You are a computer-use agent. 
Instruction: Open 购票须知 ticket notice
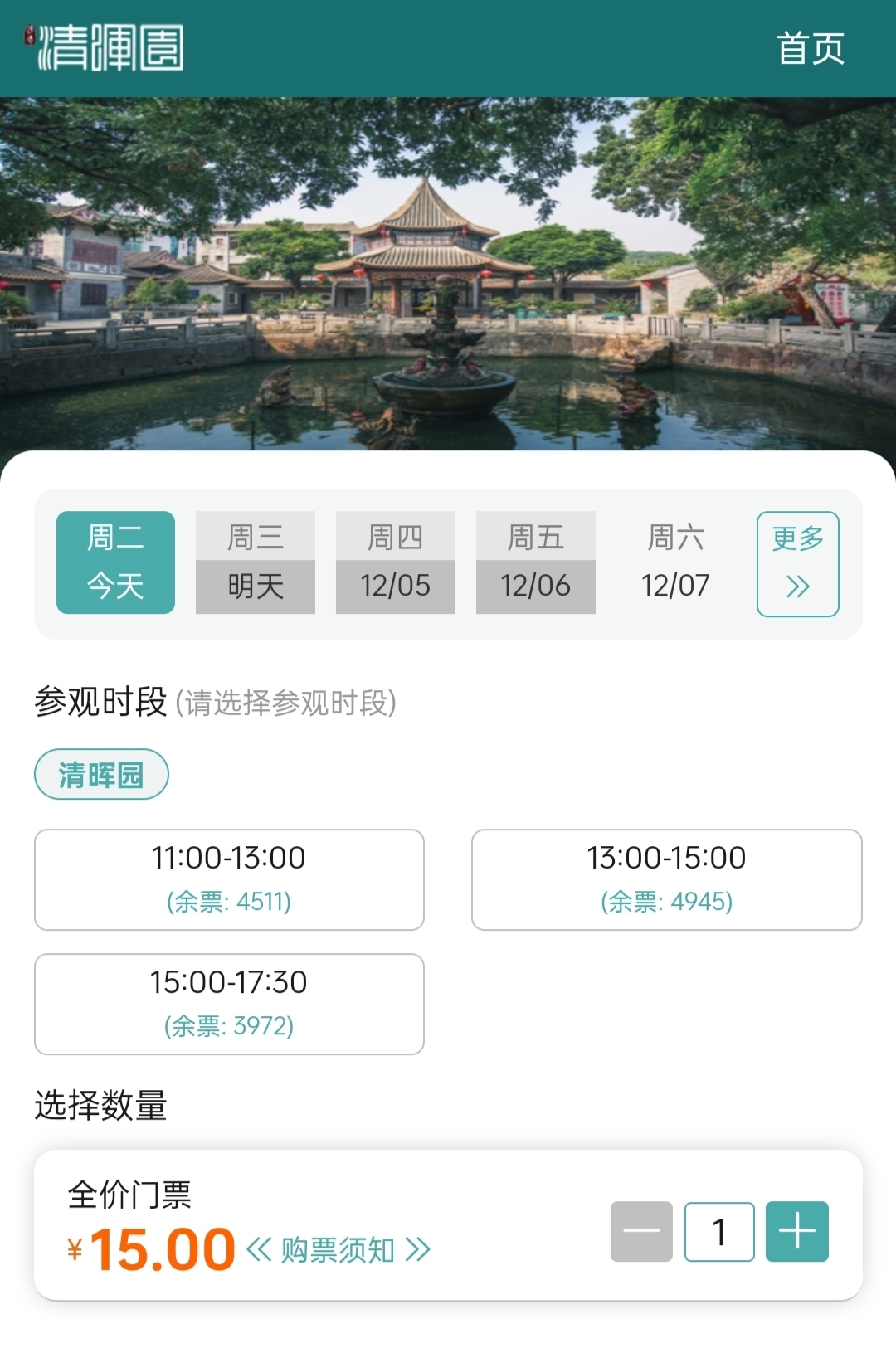coord(338,1249)
